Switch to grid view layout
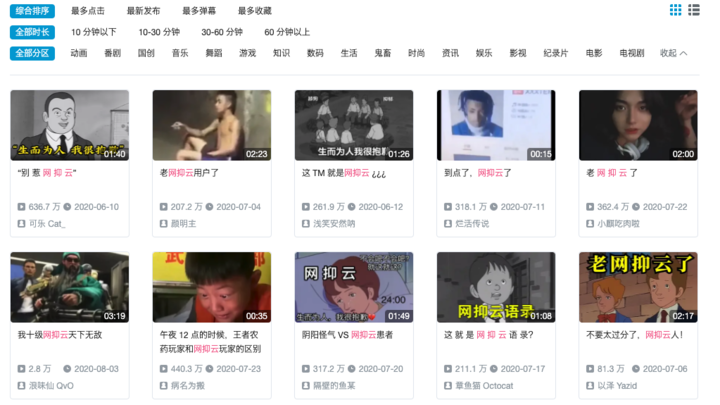720x405 pixels. pyautogui.click(x=676, y=10)
